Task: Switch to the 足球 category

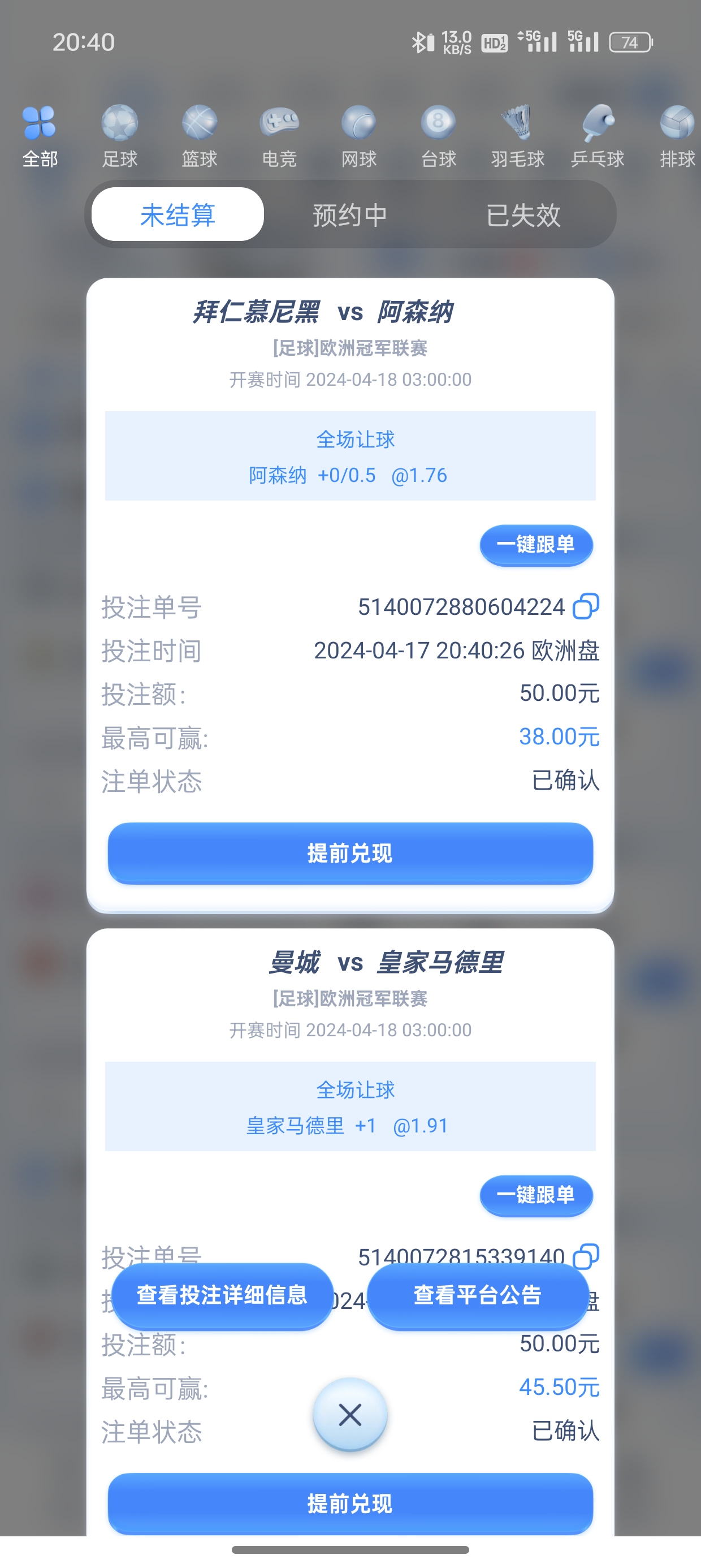Action: [x=119, y=136]
